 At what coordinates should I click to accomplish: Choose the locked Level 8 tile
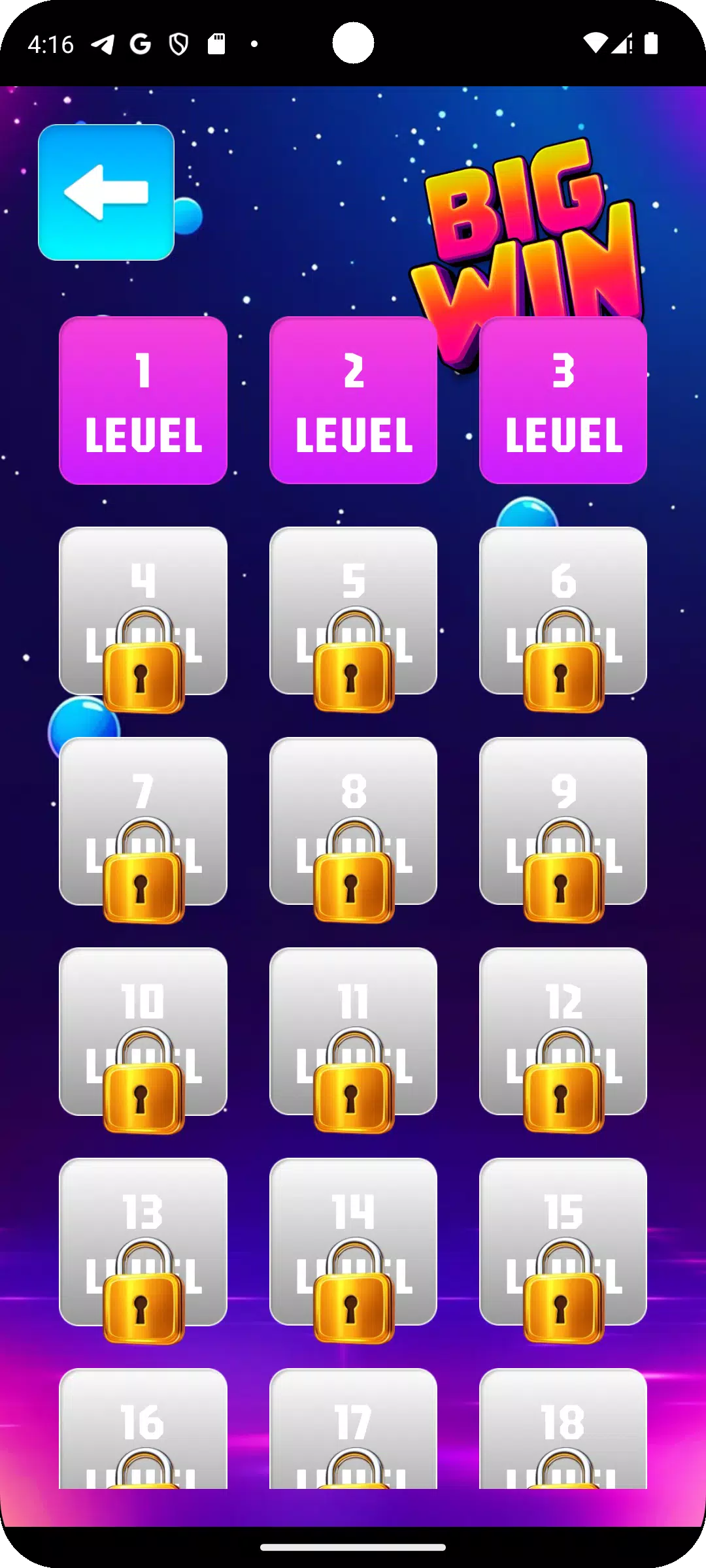click(x=353, y=821)
